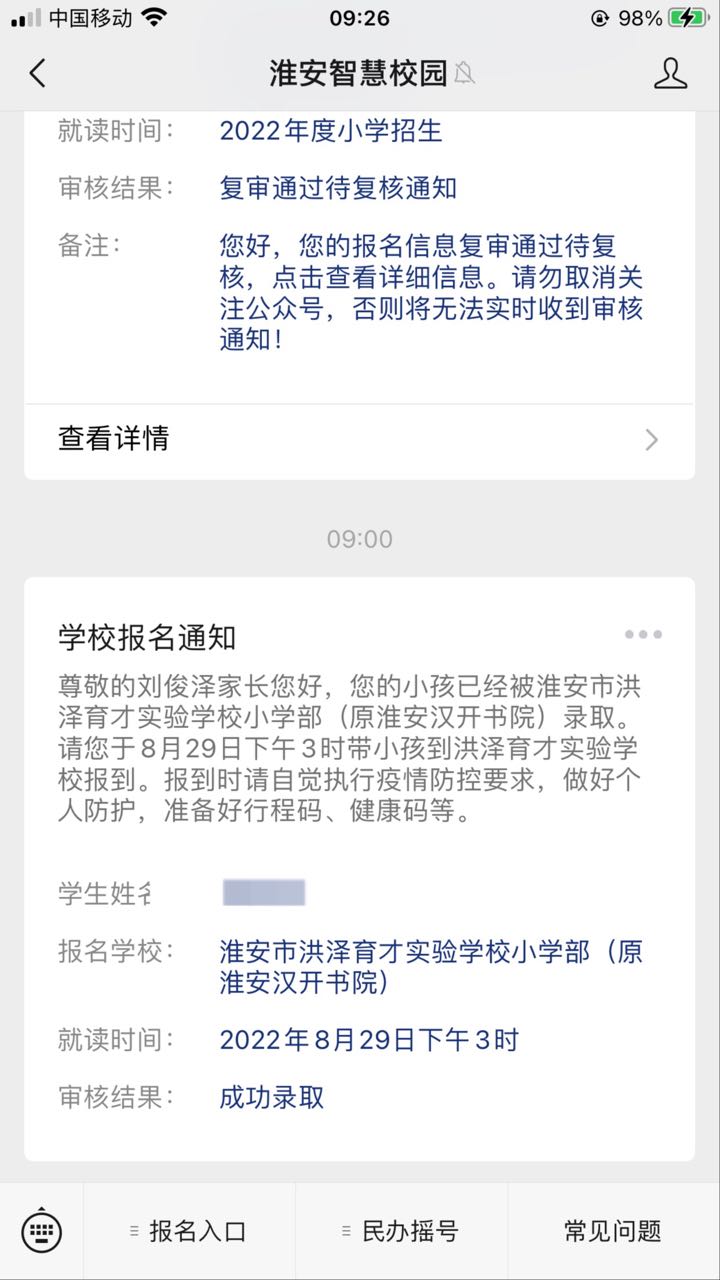Screen dimensions: 720x1280
Task: Open the 报名入口 menu
Action: click(189, 1232)
